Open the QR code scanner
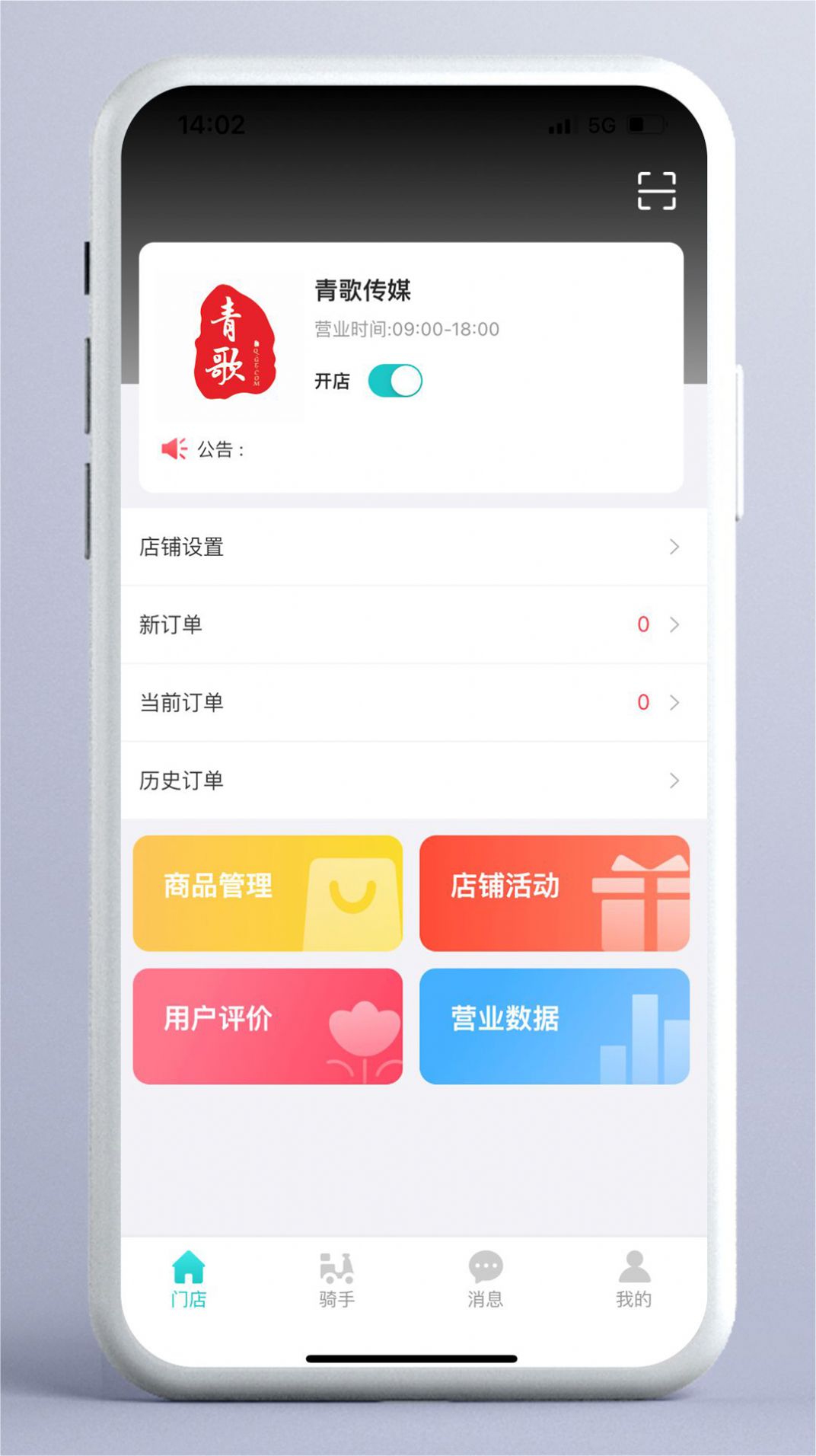 click(657, 190)
